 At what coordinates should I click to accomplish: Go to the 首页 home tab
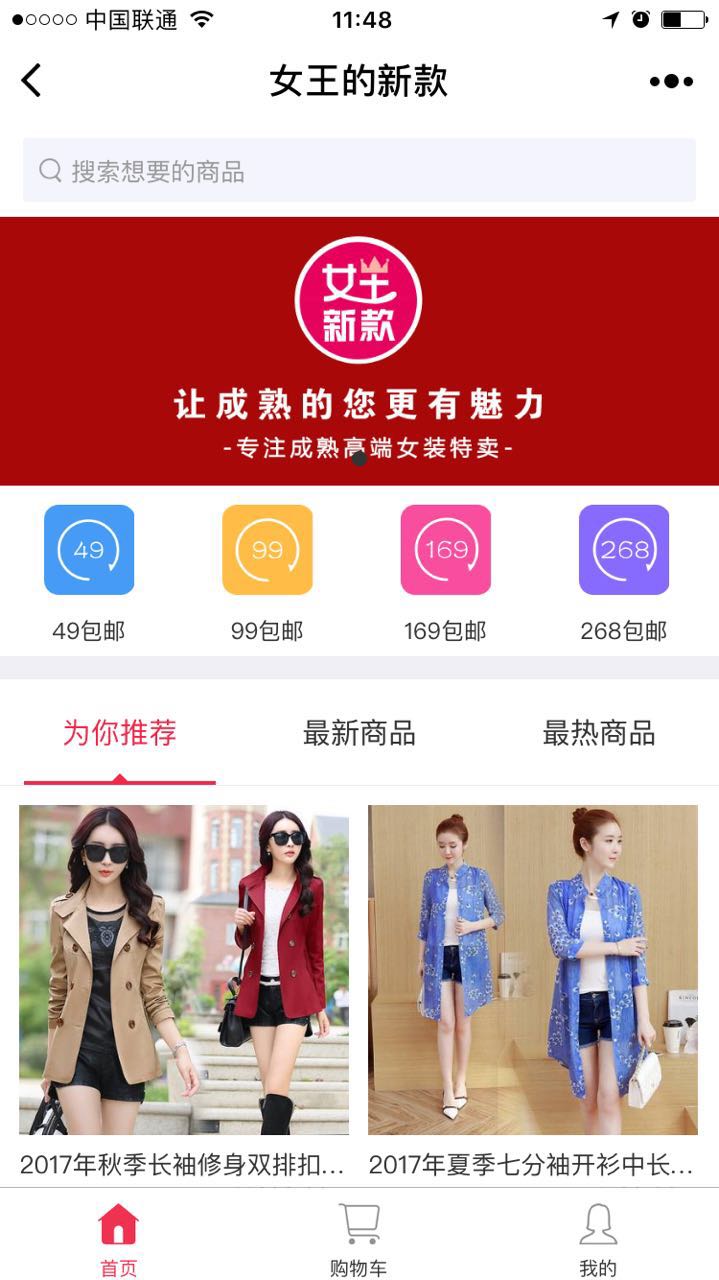[x=118, y=1238]
